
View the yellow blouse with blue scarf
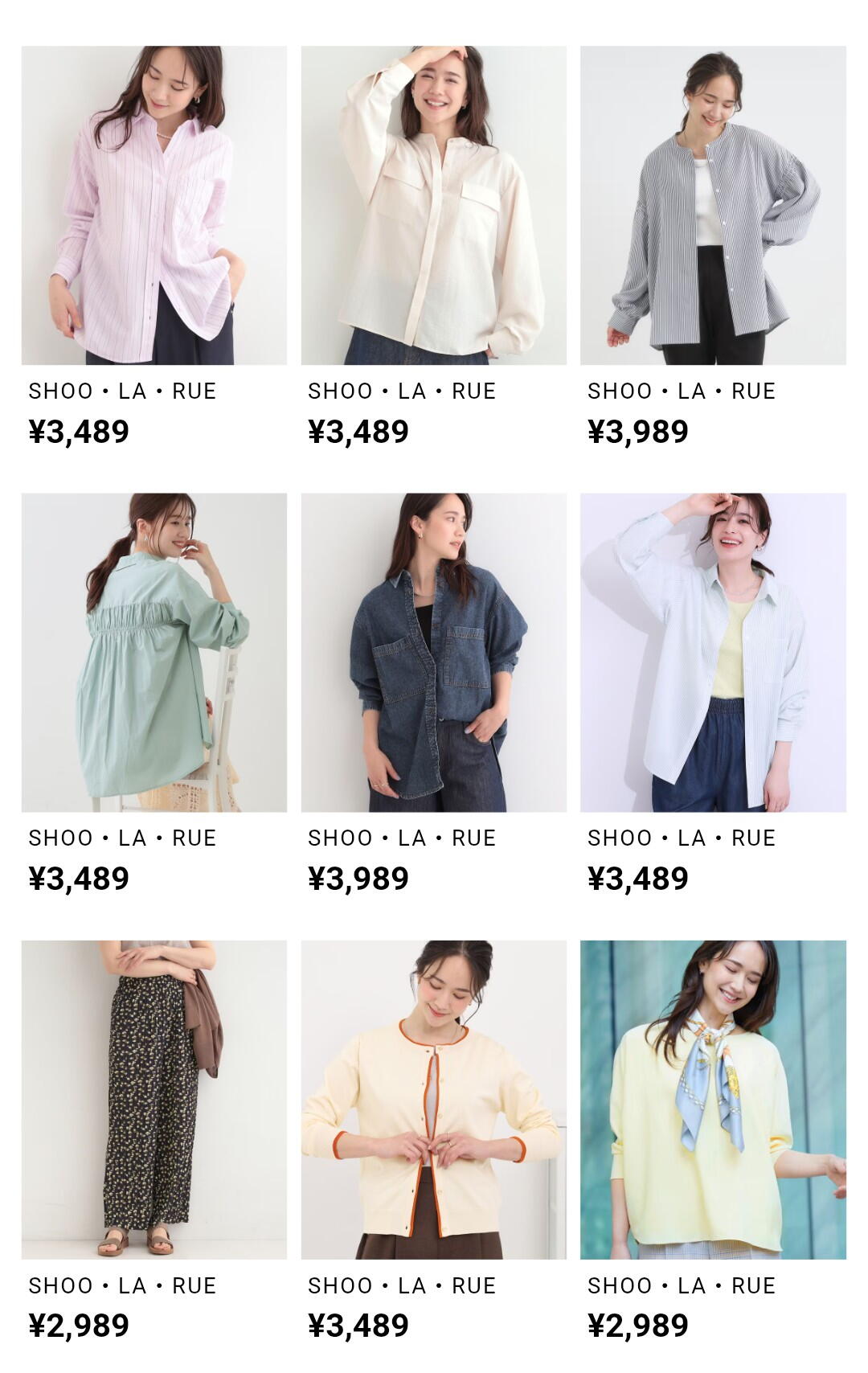pos(713,1100)
